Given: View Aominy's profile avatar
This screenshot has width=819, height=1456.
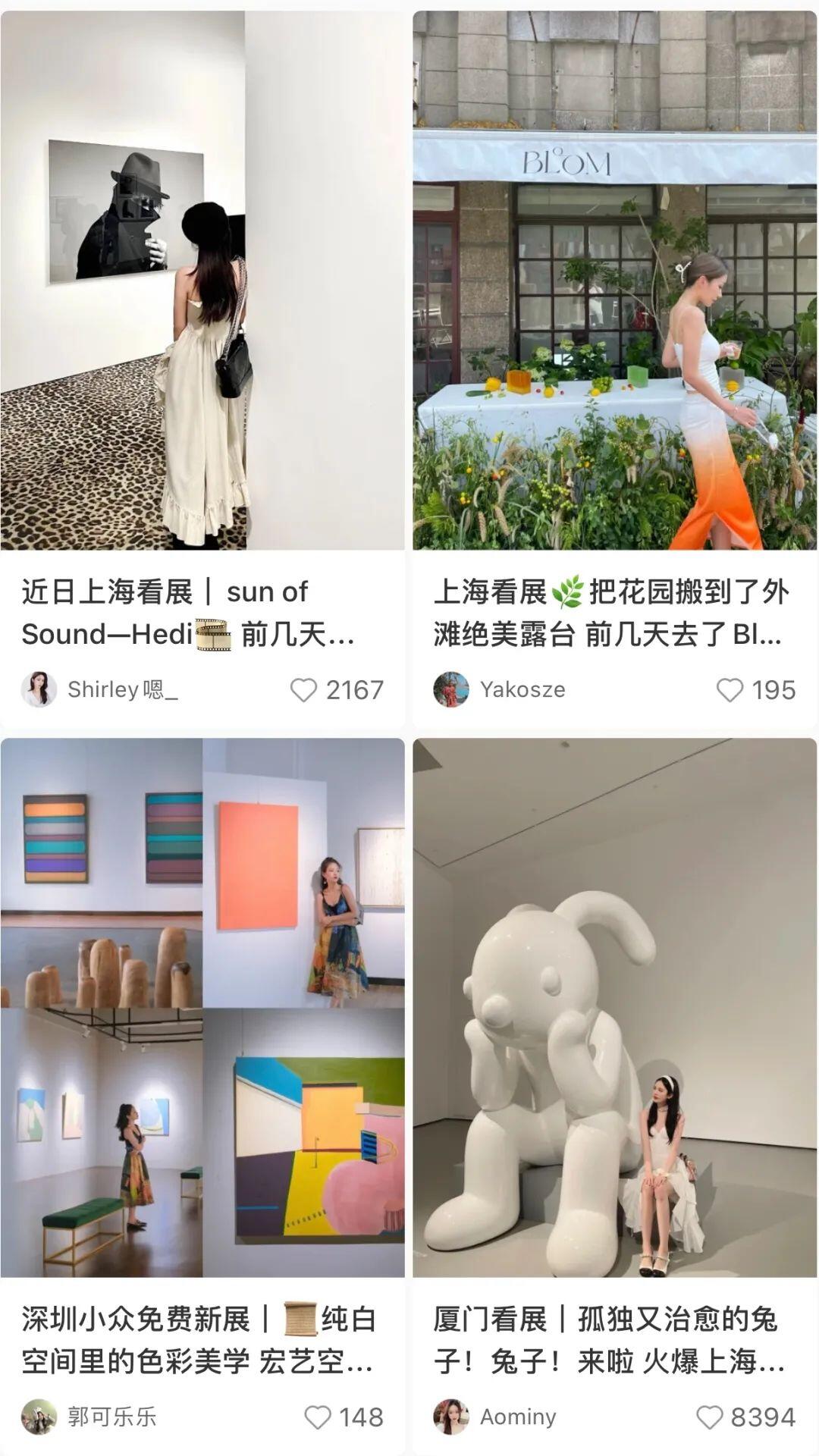Looking at the screenshot, I should pos(451,1417).
